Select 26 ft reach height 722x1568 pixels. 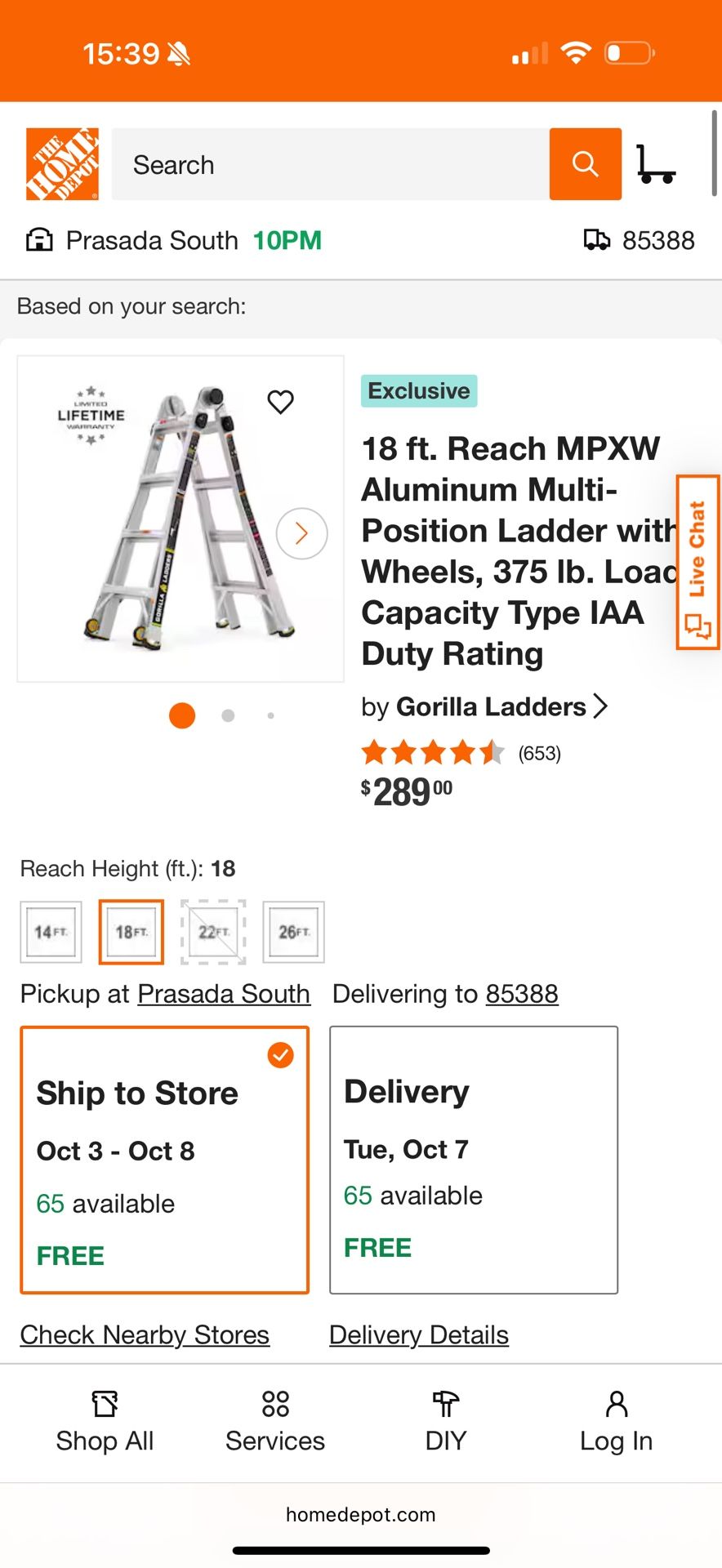pos(293,932)
